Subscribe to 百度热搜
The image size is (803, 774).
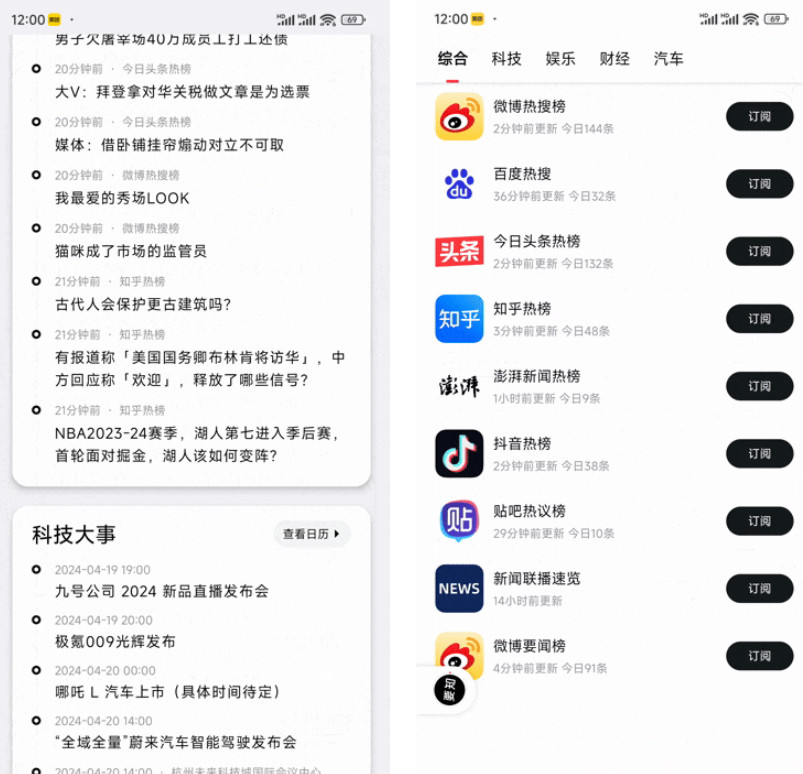(759, 184)
